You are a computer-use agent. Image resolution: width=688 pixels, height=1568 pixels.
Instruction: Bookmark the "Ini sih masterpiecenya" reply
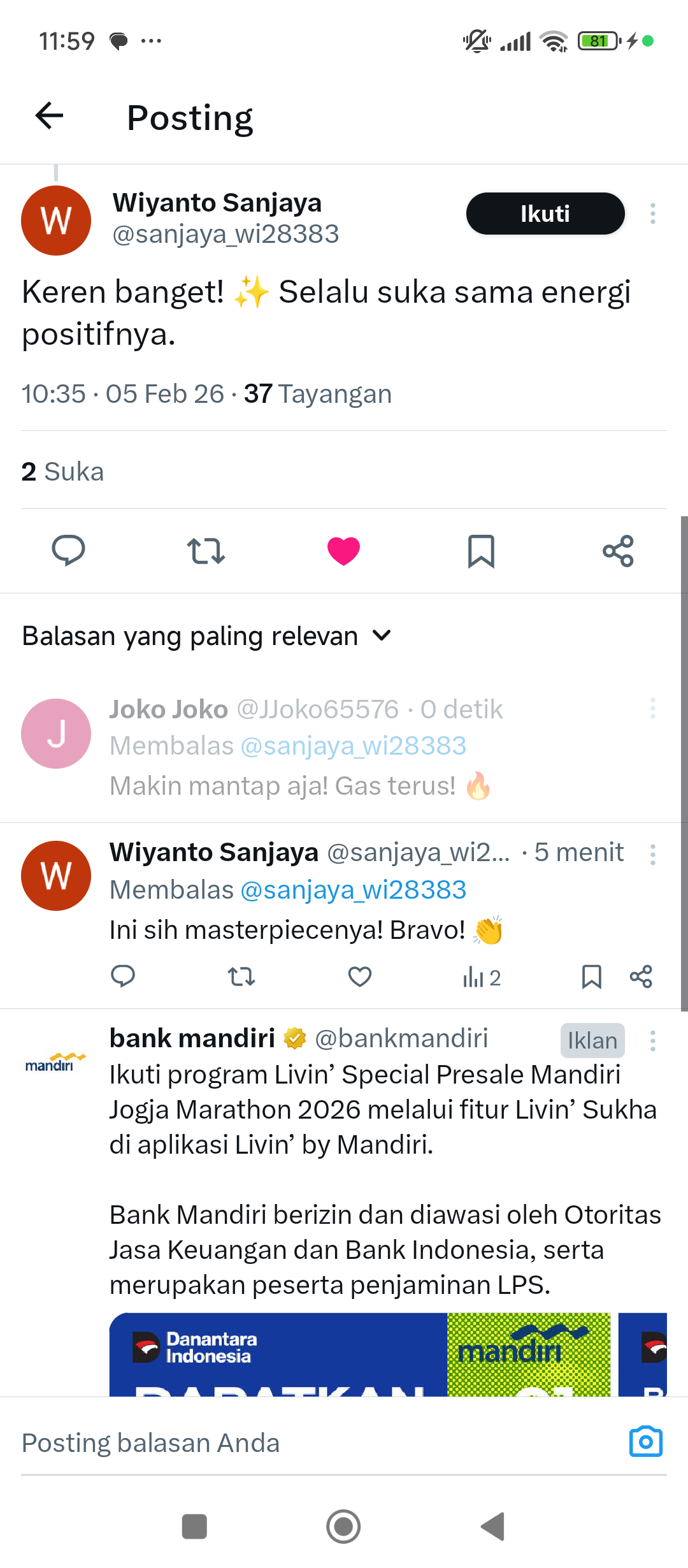591,976
